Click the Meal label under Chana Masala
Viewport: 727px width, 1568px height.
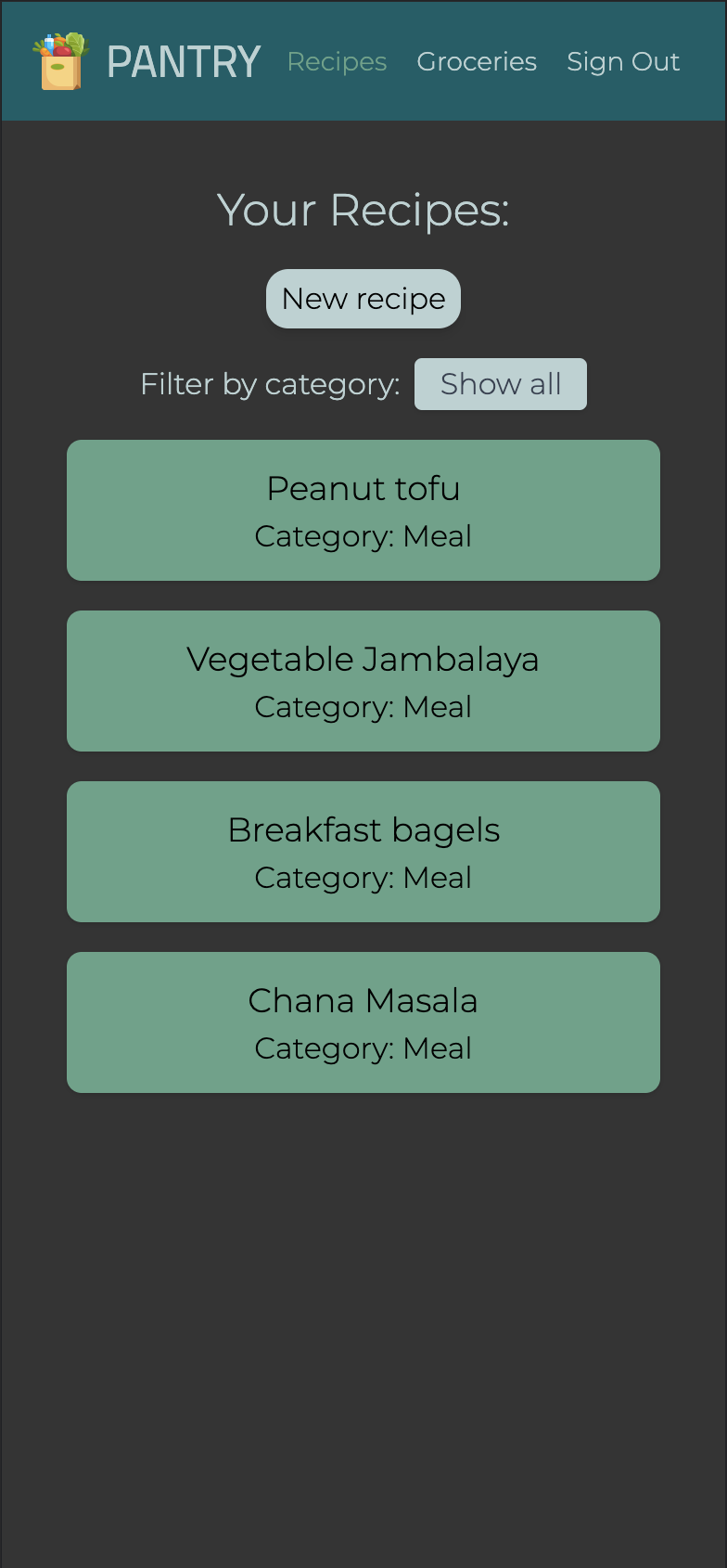pos(363,1048)
